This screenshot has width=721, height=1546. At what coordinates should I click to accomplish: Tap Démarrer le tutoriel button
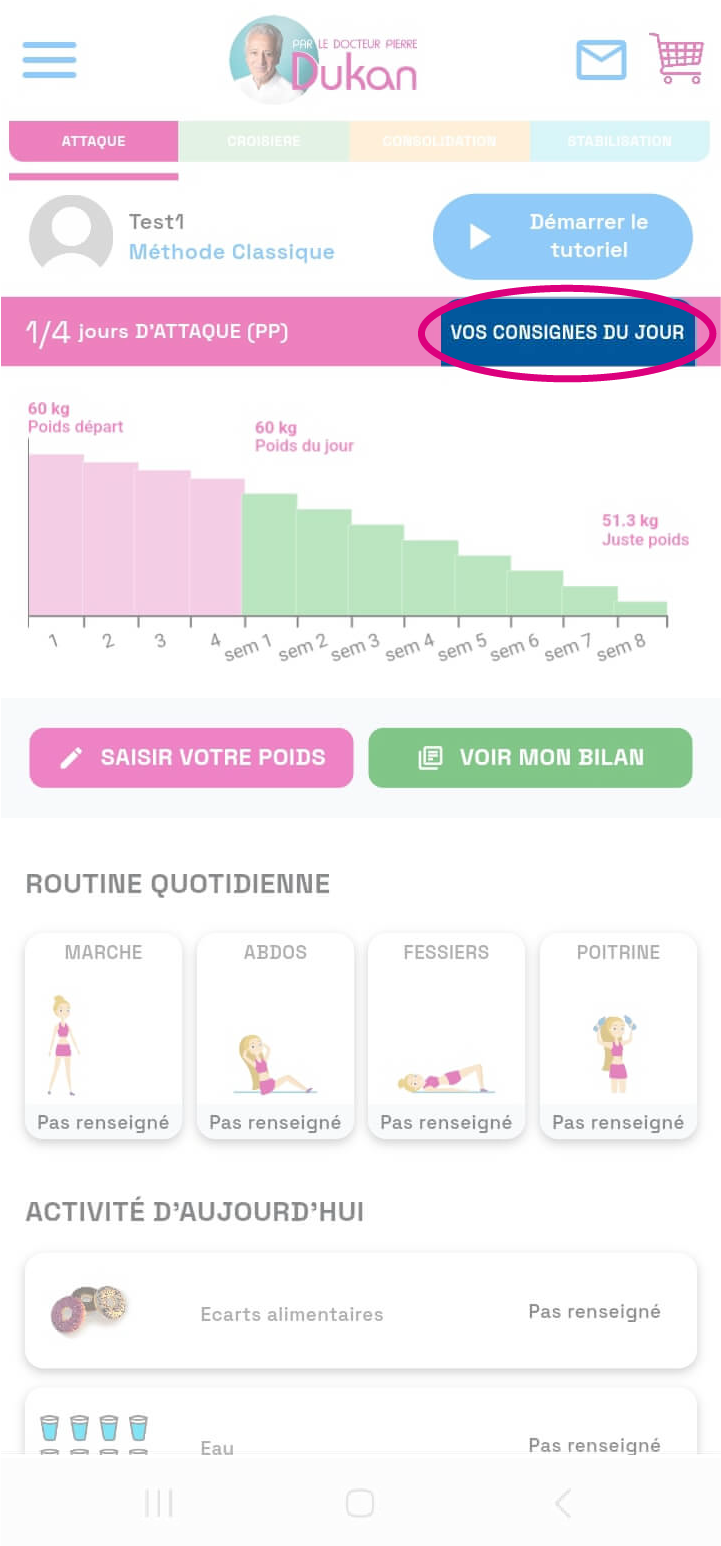pos(562,236)
